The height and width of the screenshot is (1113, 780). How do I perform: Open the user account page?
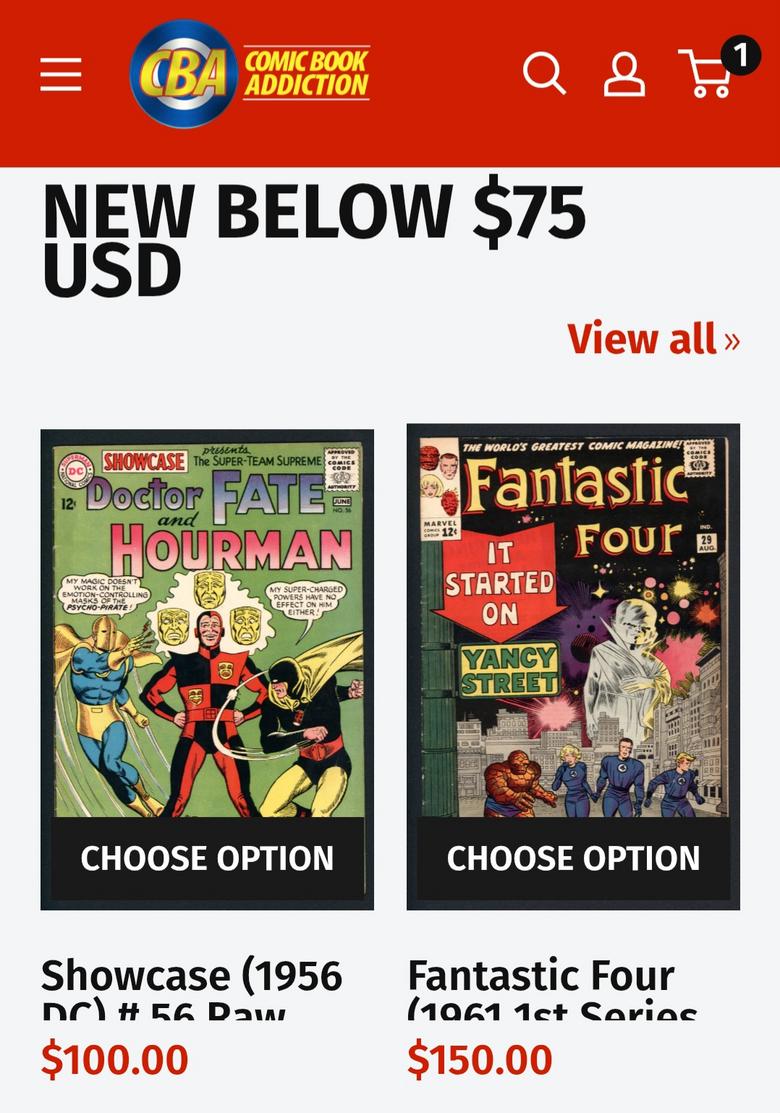pyautogui.click(x=624, y=74)
